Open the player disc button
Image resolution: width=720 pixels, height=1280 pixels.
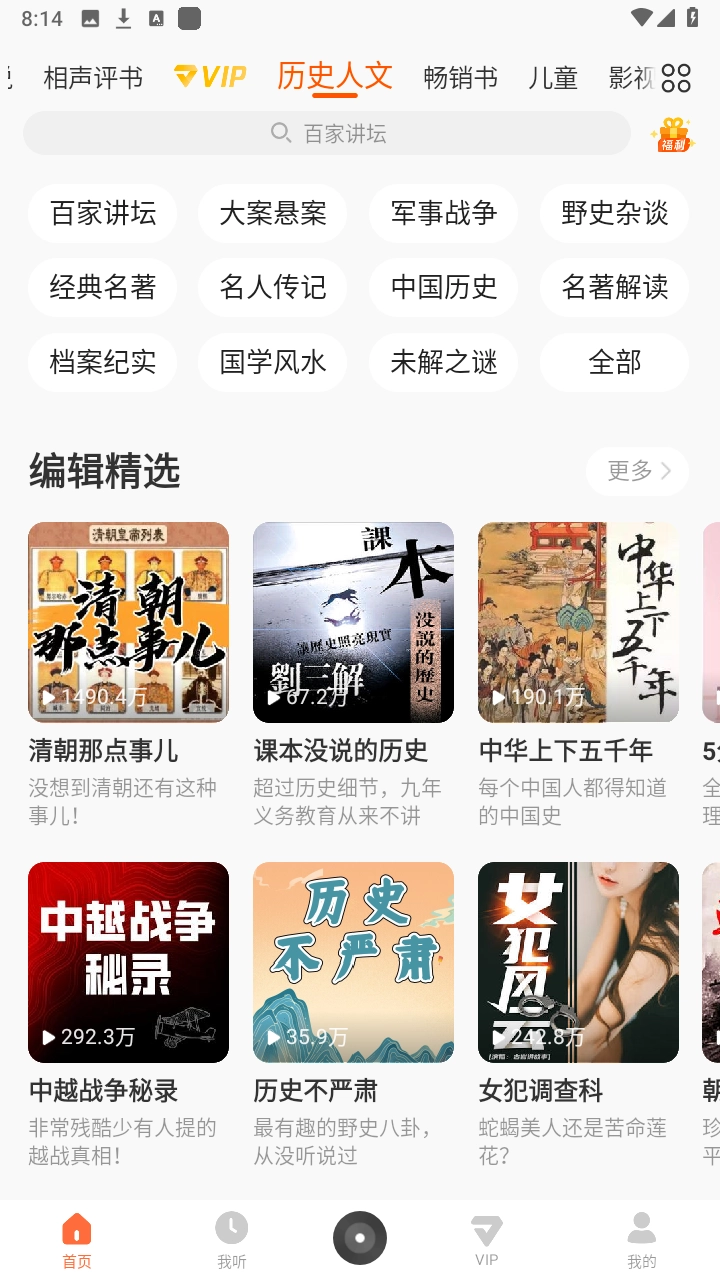pyautogui.click(x=360, y=1238)
